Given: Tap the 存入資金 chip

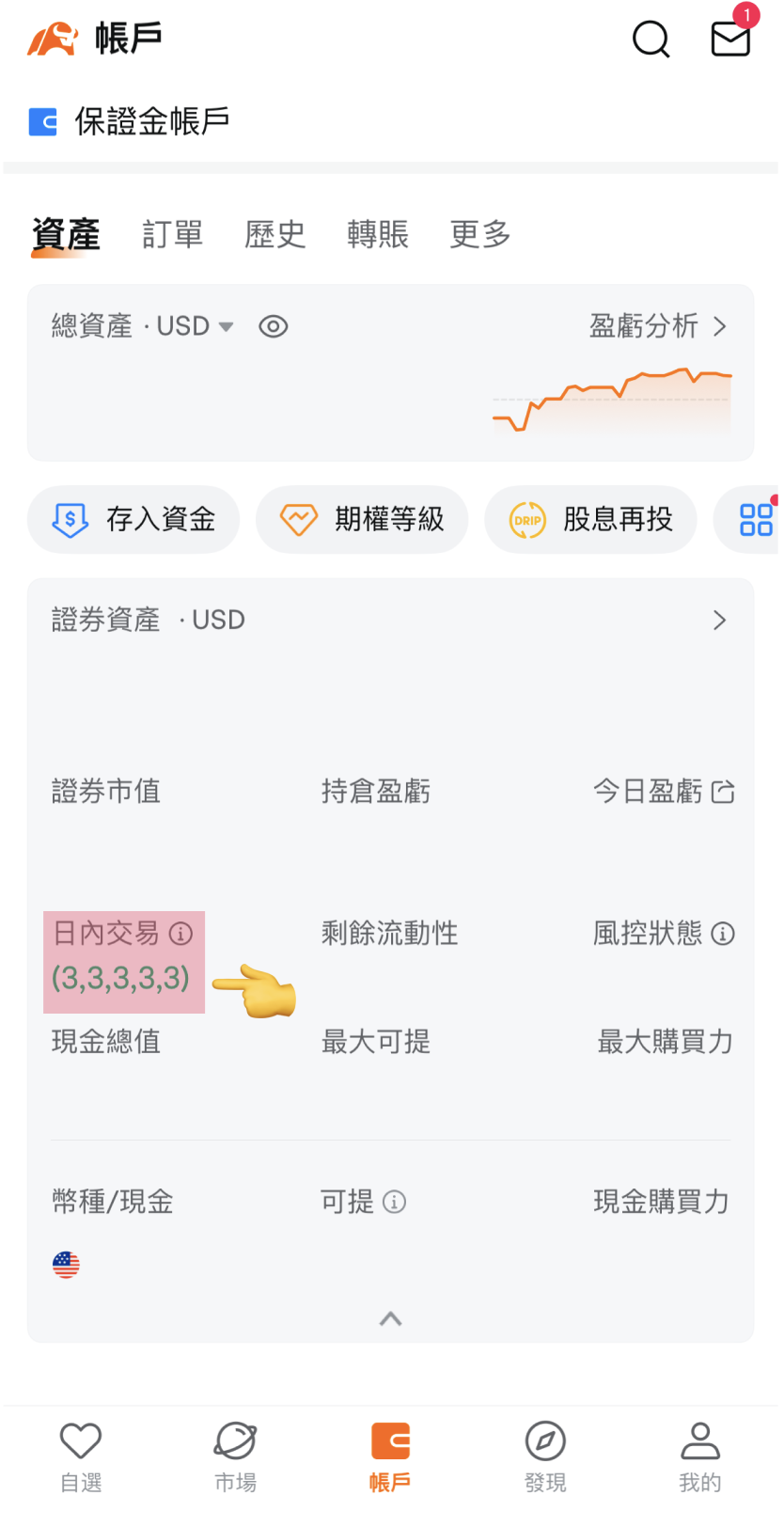Looking at the screenshot, I should (x=133, y=519).
